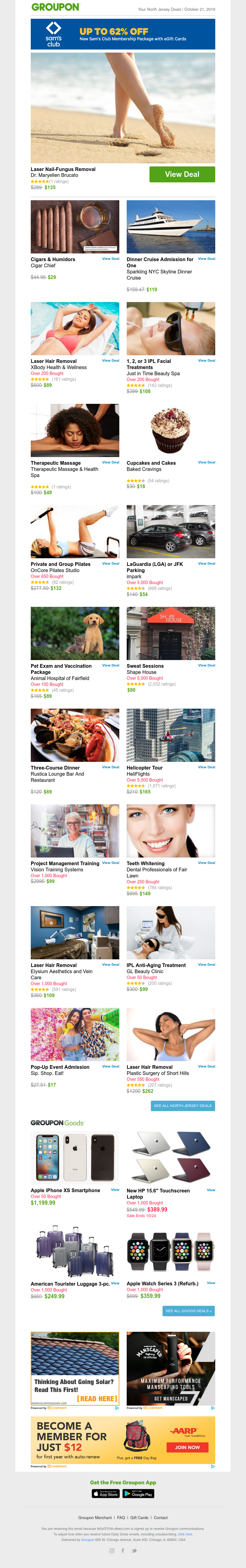Get the app on Google Play
246x1568 pixels.
138,1494
